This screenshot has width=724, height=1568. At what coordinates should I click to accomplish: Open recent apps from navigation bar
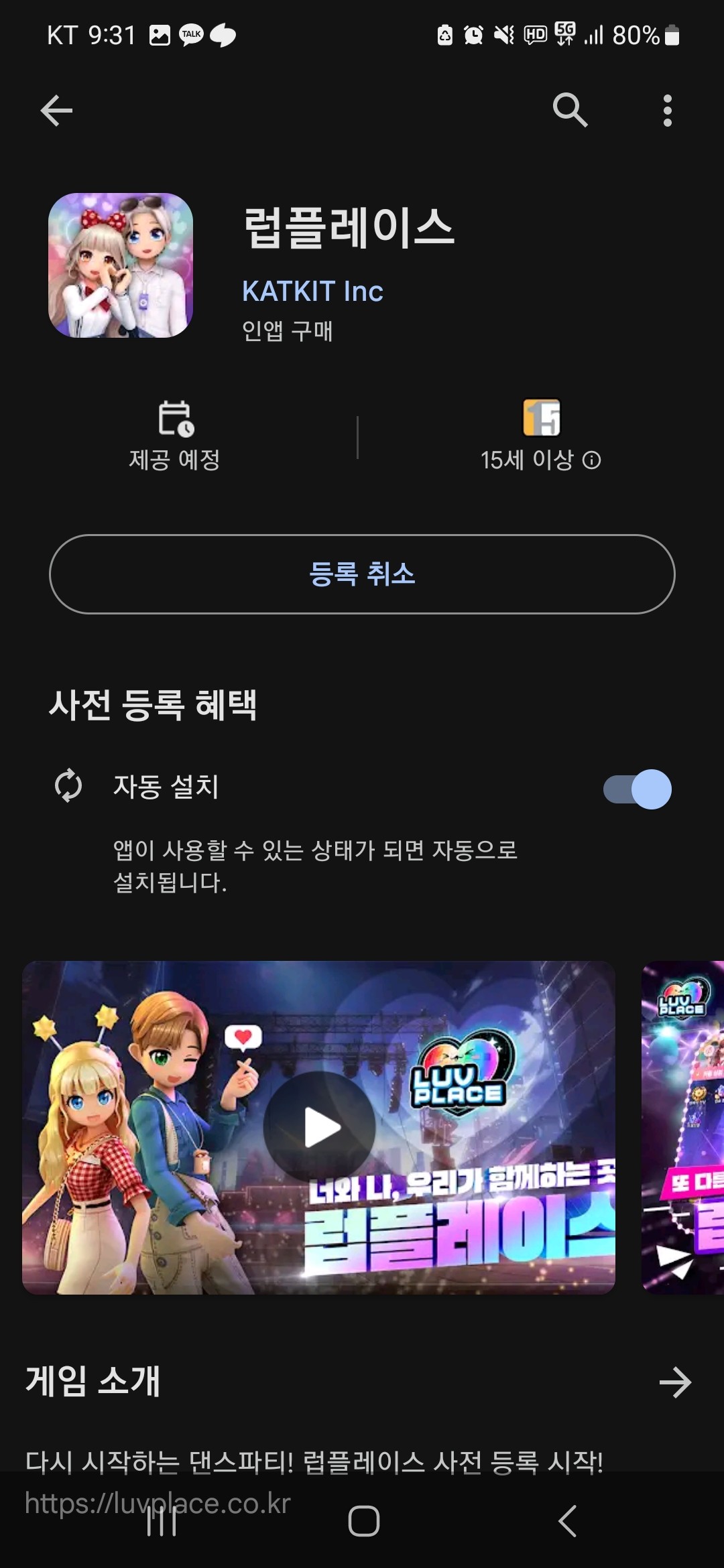162,1522
